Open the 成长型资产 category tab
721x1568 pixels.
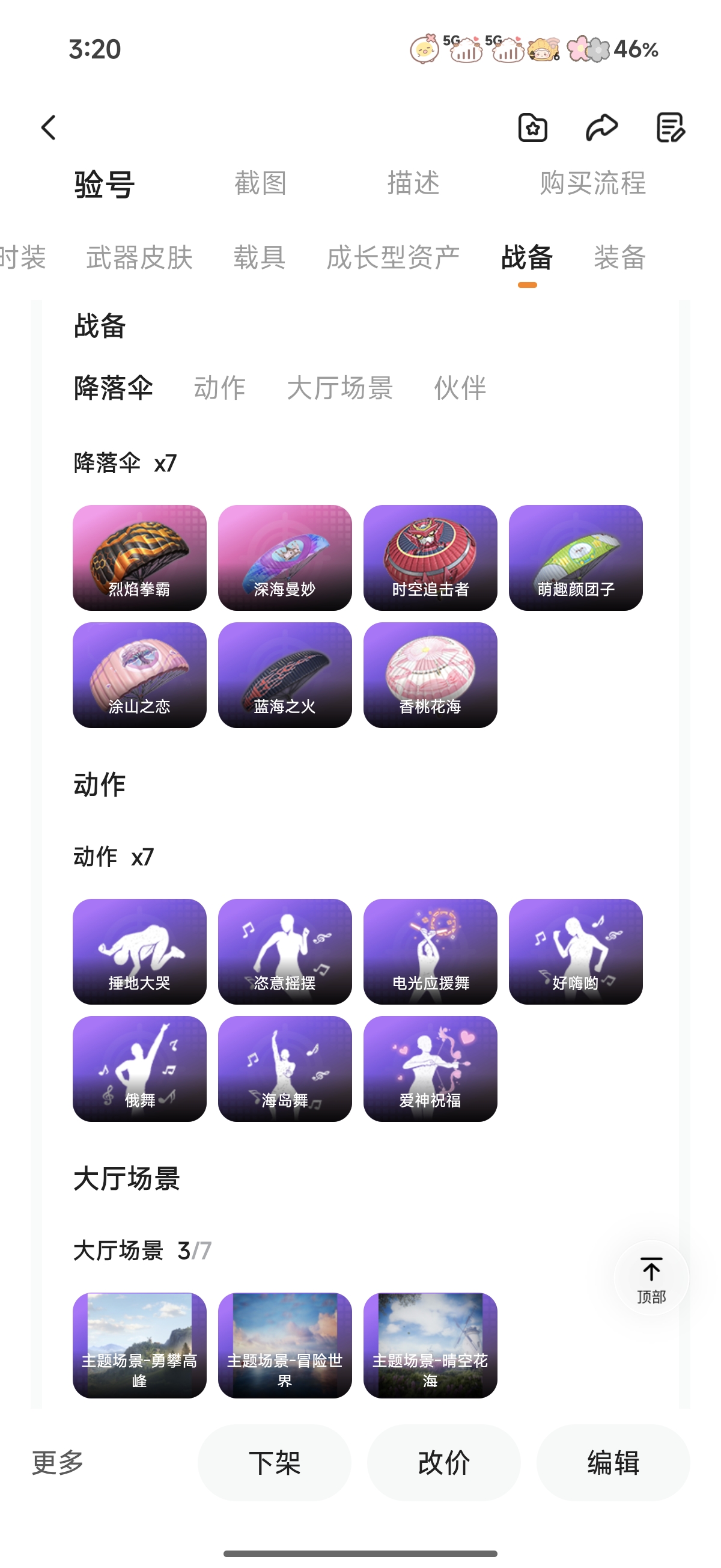393,257
